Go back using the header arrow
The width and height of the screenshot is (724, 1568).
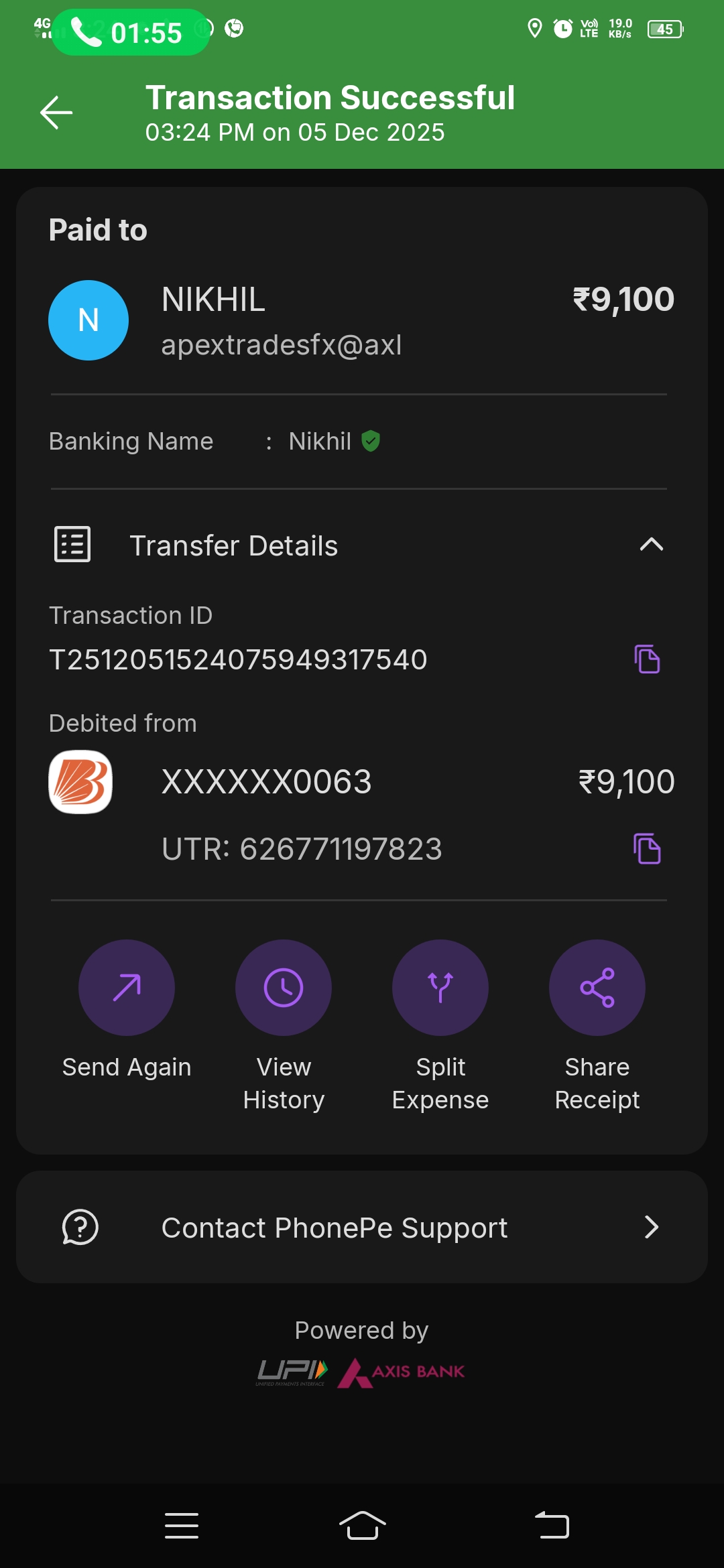coord(56,112)
